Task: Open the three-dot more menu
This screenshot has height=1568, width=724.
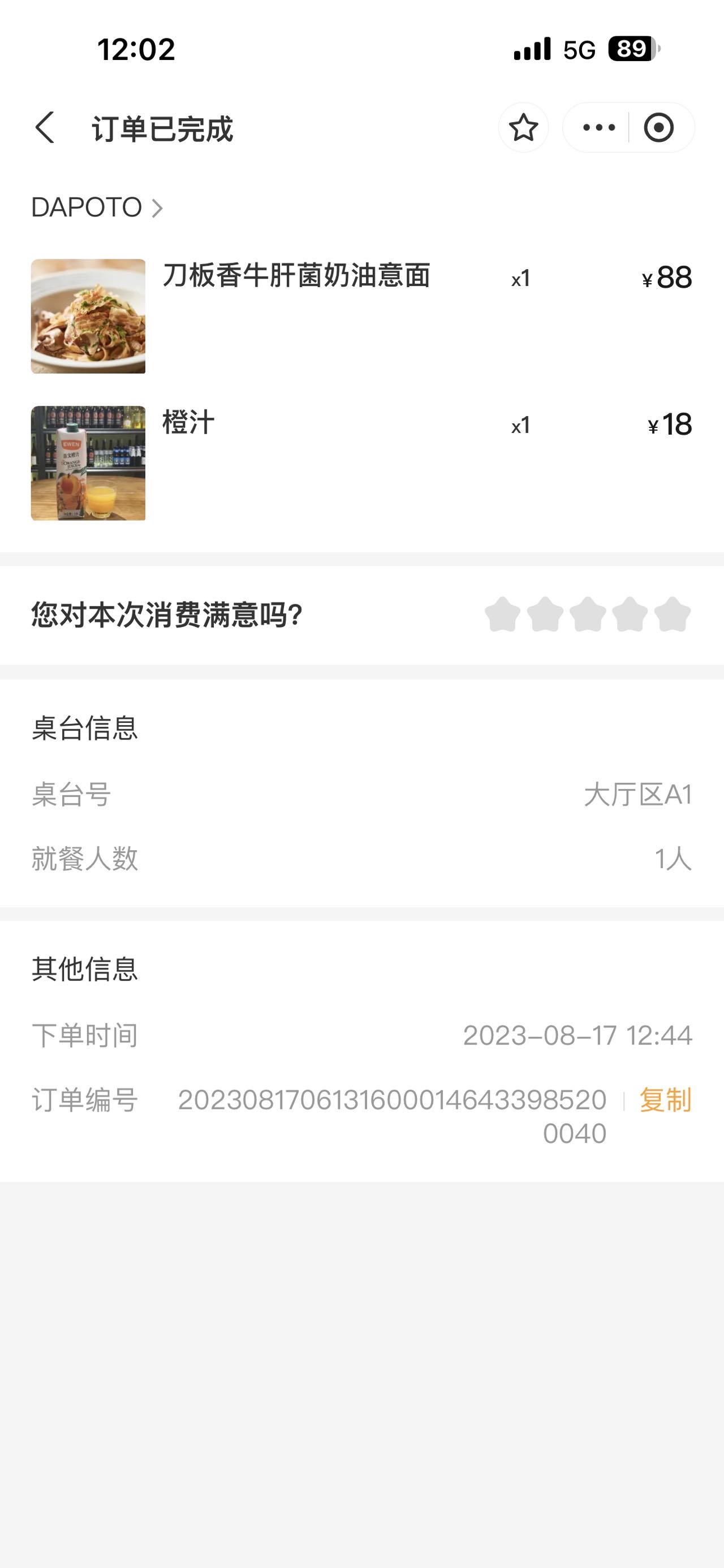Action: coord(598,128)
